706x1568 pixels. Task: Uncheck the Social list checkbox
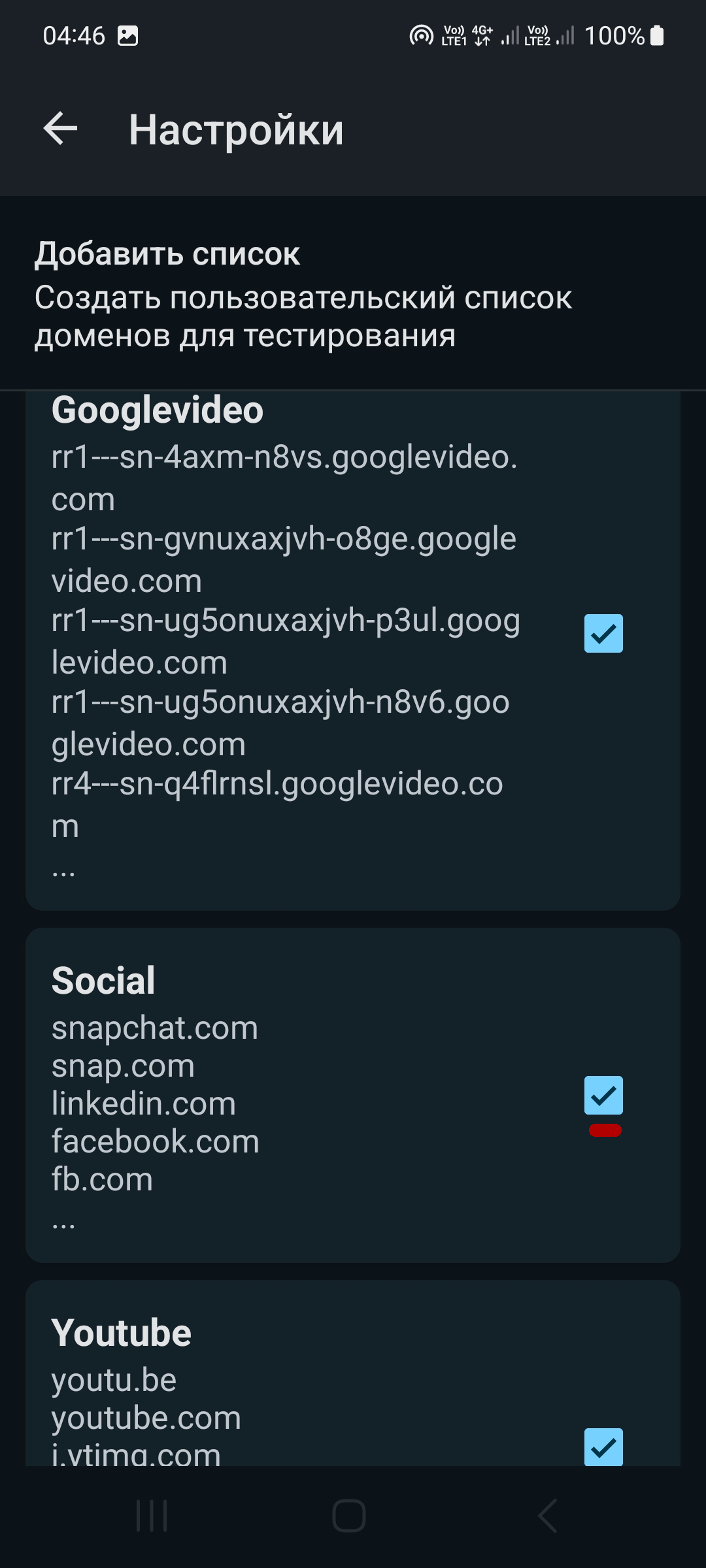coord(603,1095)
